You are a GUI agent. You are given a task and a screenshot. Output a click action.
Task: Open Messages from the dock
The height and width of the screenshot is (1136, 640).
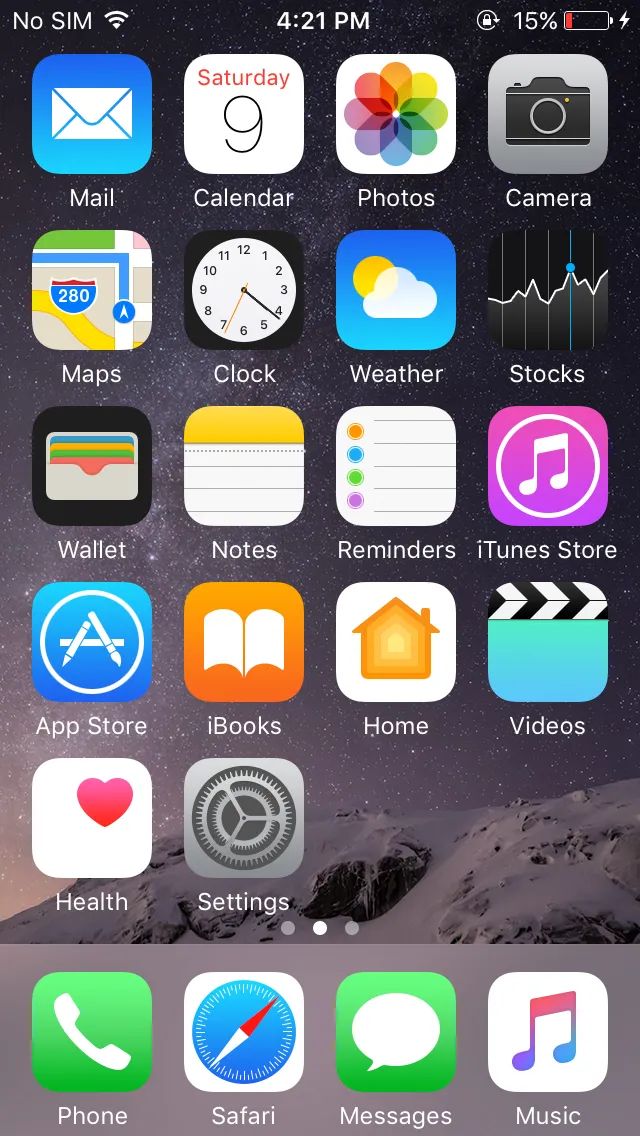396,1032
